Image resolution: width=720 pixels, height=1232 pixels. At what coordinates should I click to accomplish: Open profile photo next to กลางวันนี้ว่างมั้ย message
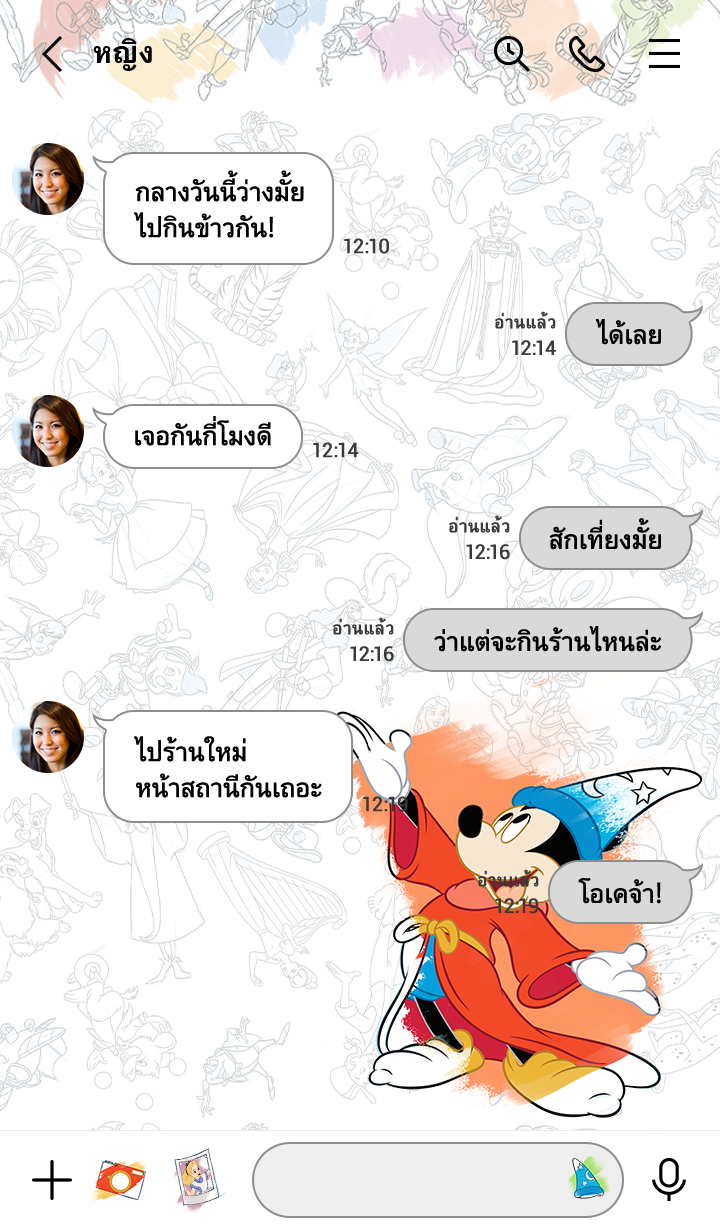pos(48,179)
